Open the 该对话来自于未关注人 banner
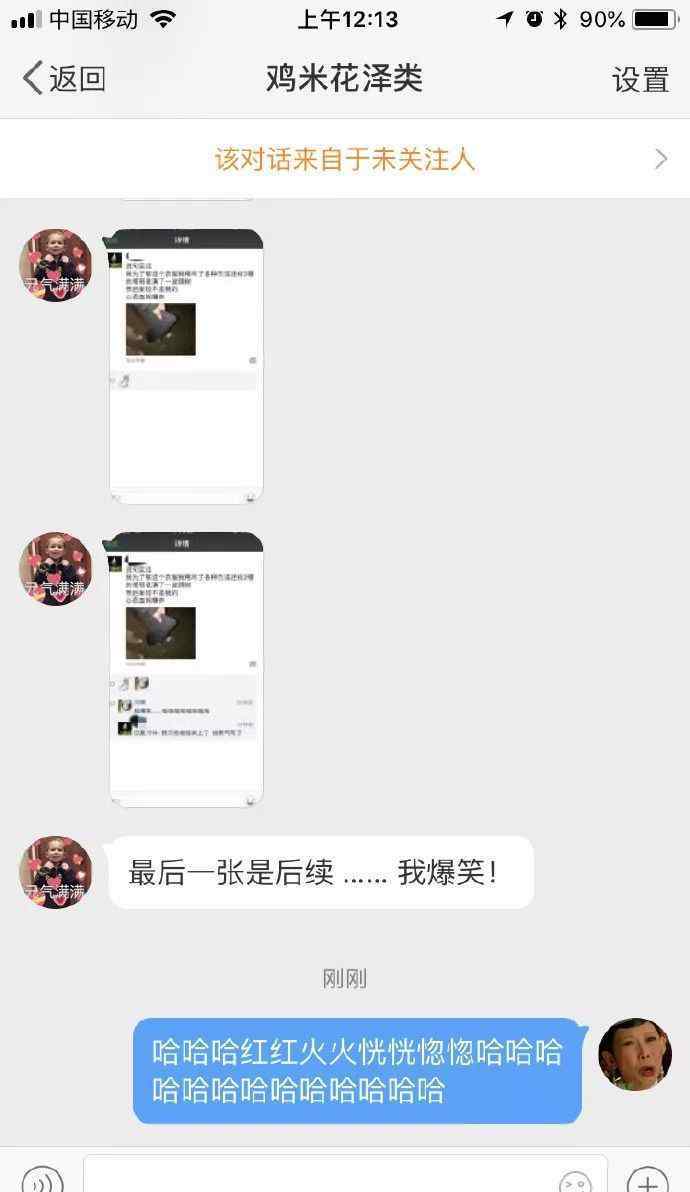 click(345, 159)
